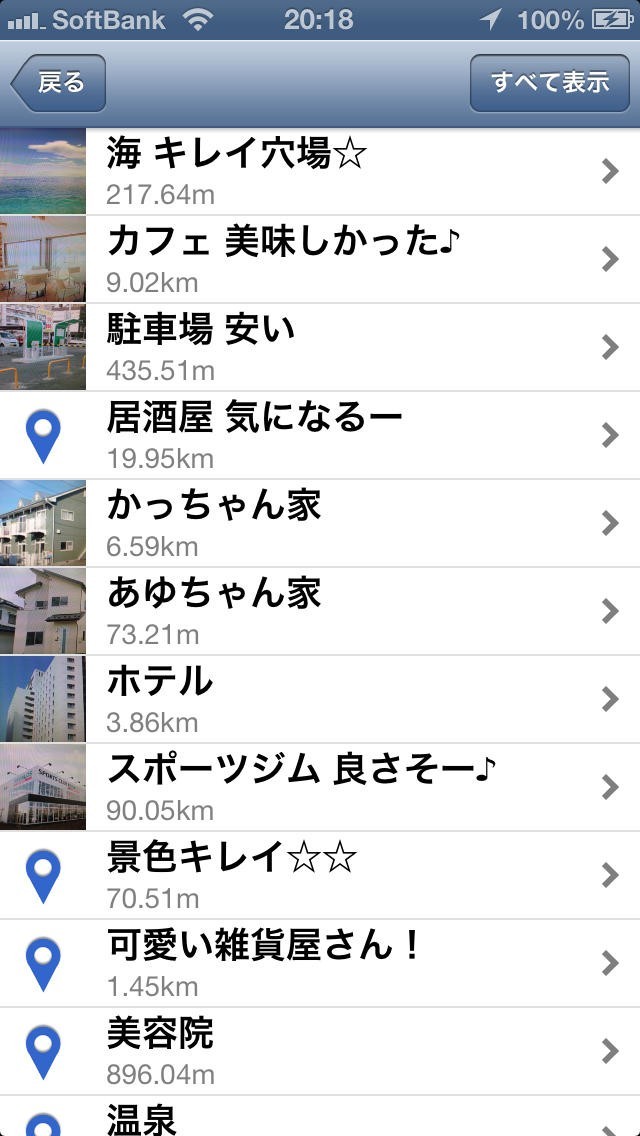Viewport: 640px width, 1136px height.
Task: Open 駐車場 安い location
Action: [x=320, y=347]
